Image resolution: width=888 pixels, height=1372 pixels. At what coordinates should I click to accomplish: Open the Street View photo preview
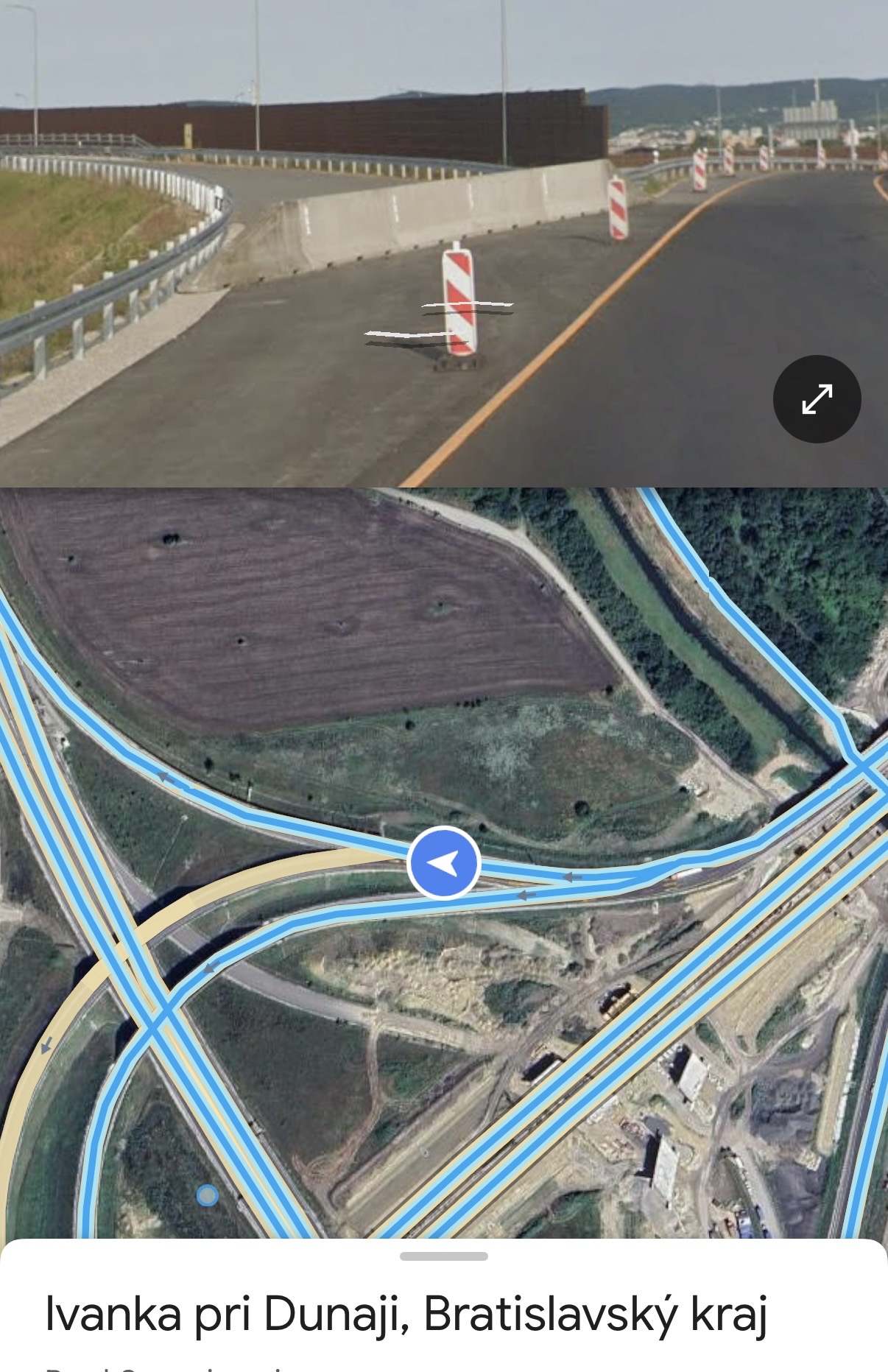click(444, 243)
